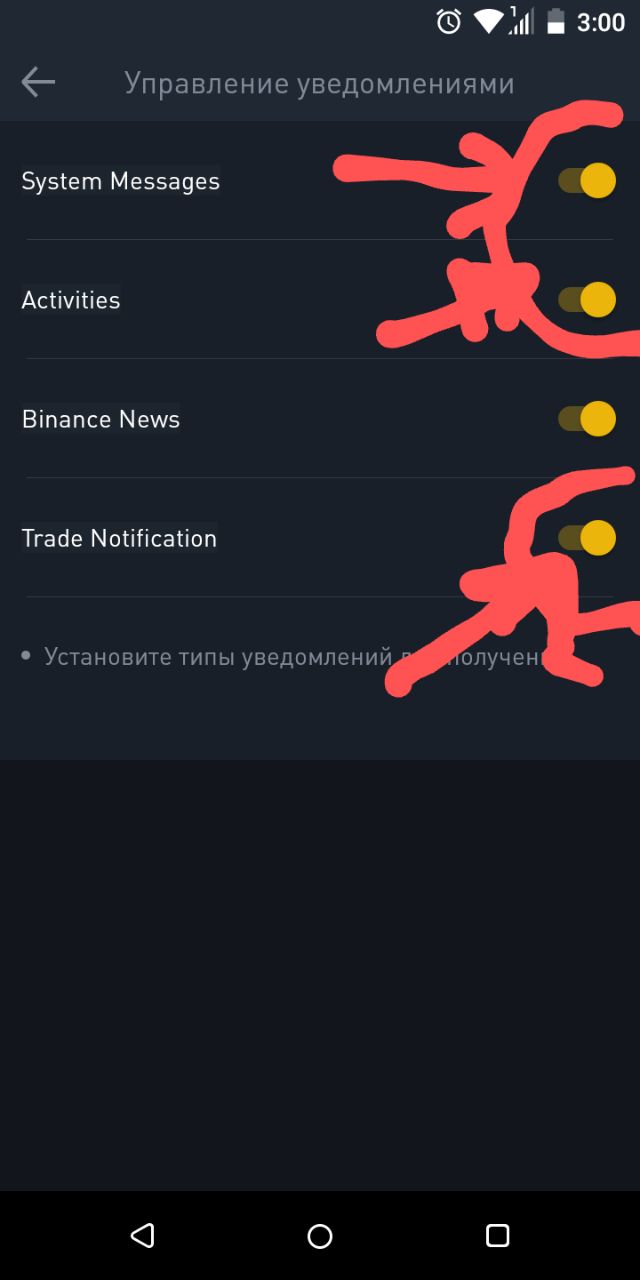
Task: Go back using the top-left arrow
Action: click(x=38, y=82)
